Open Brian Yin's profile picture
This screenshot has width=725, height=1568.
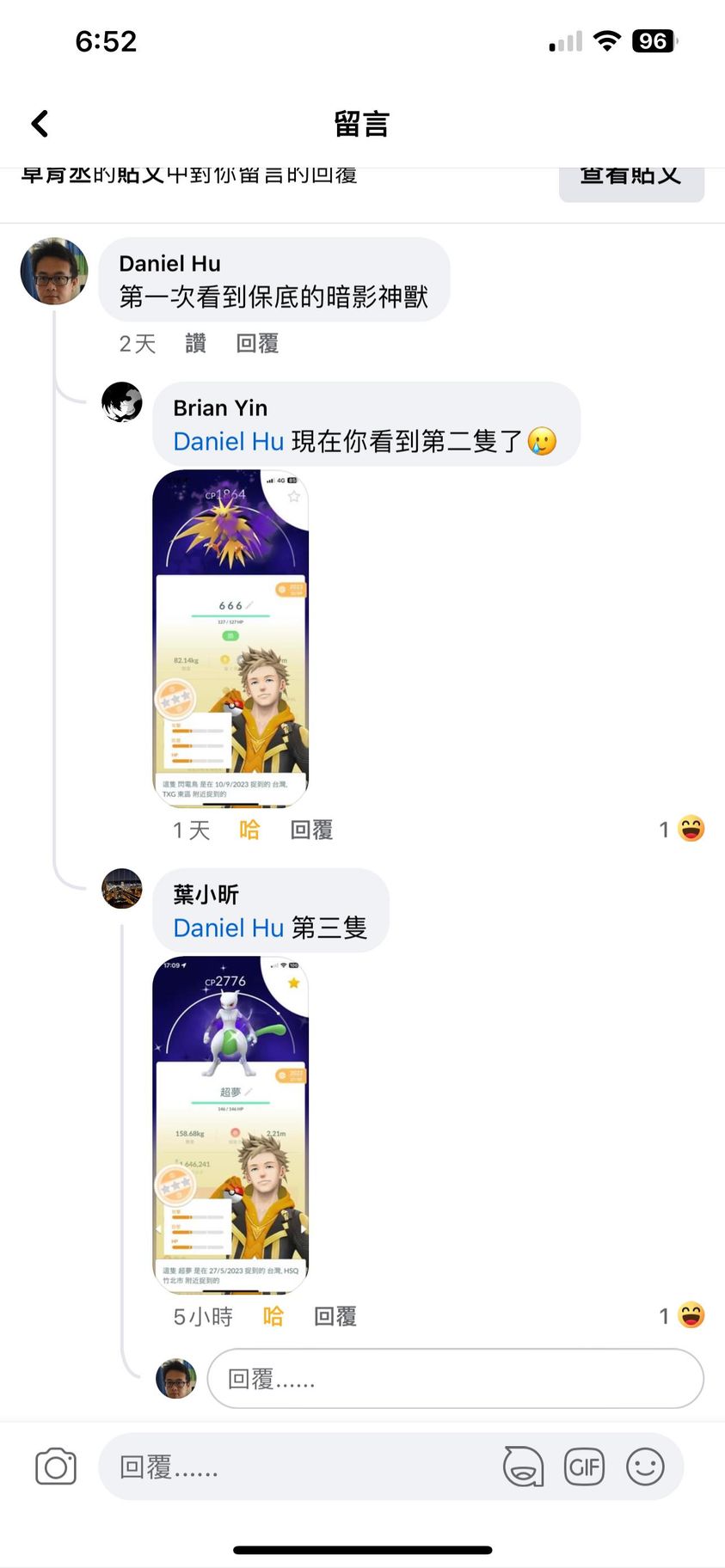pos(122,401)
